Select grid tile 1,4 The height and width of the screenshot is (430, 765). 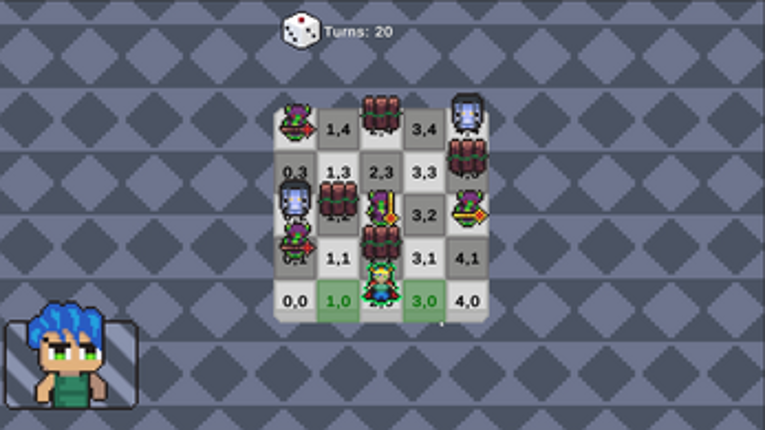tap(338, 129)
